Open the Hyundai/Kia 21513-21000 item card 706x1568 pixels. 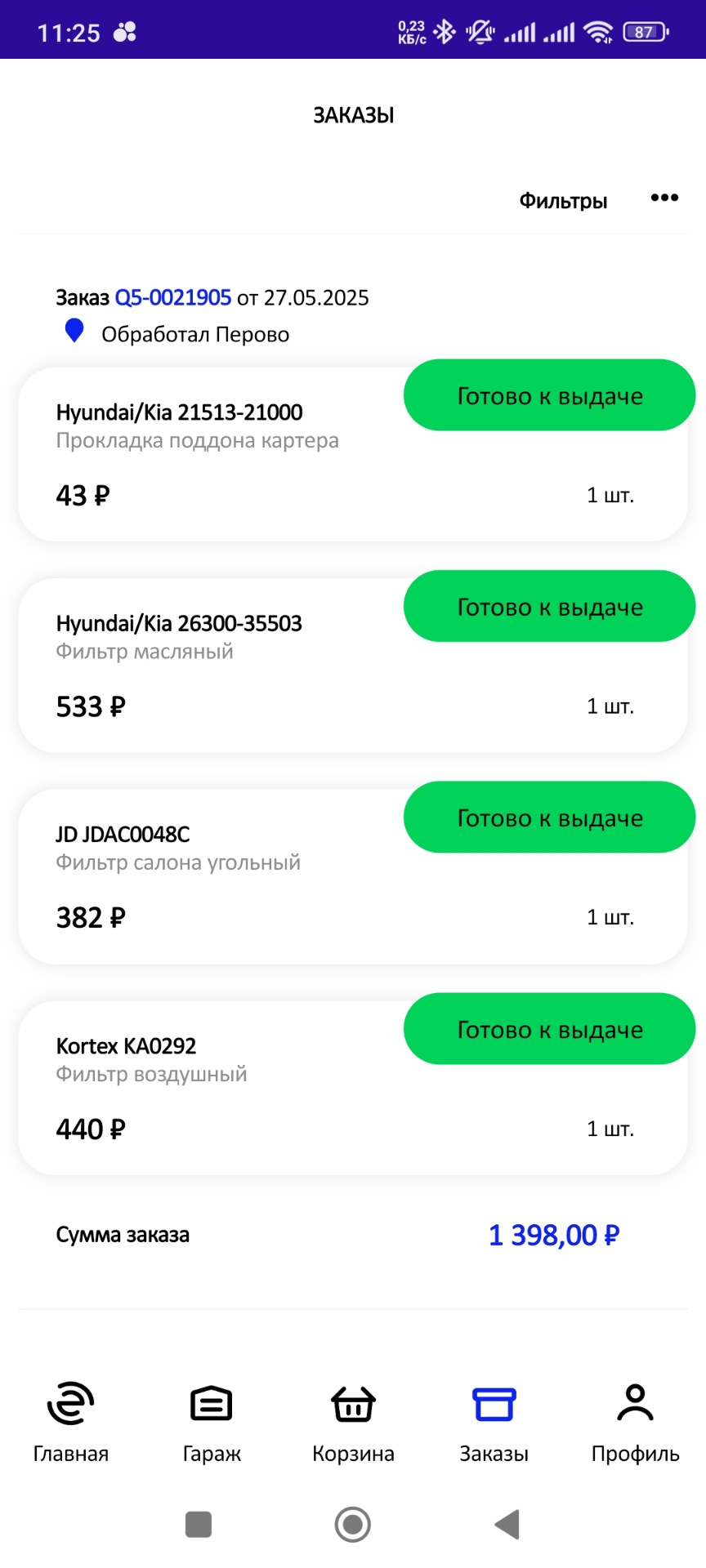point(353,454)
